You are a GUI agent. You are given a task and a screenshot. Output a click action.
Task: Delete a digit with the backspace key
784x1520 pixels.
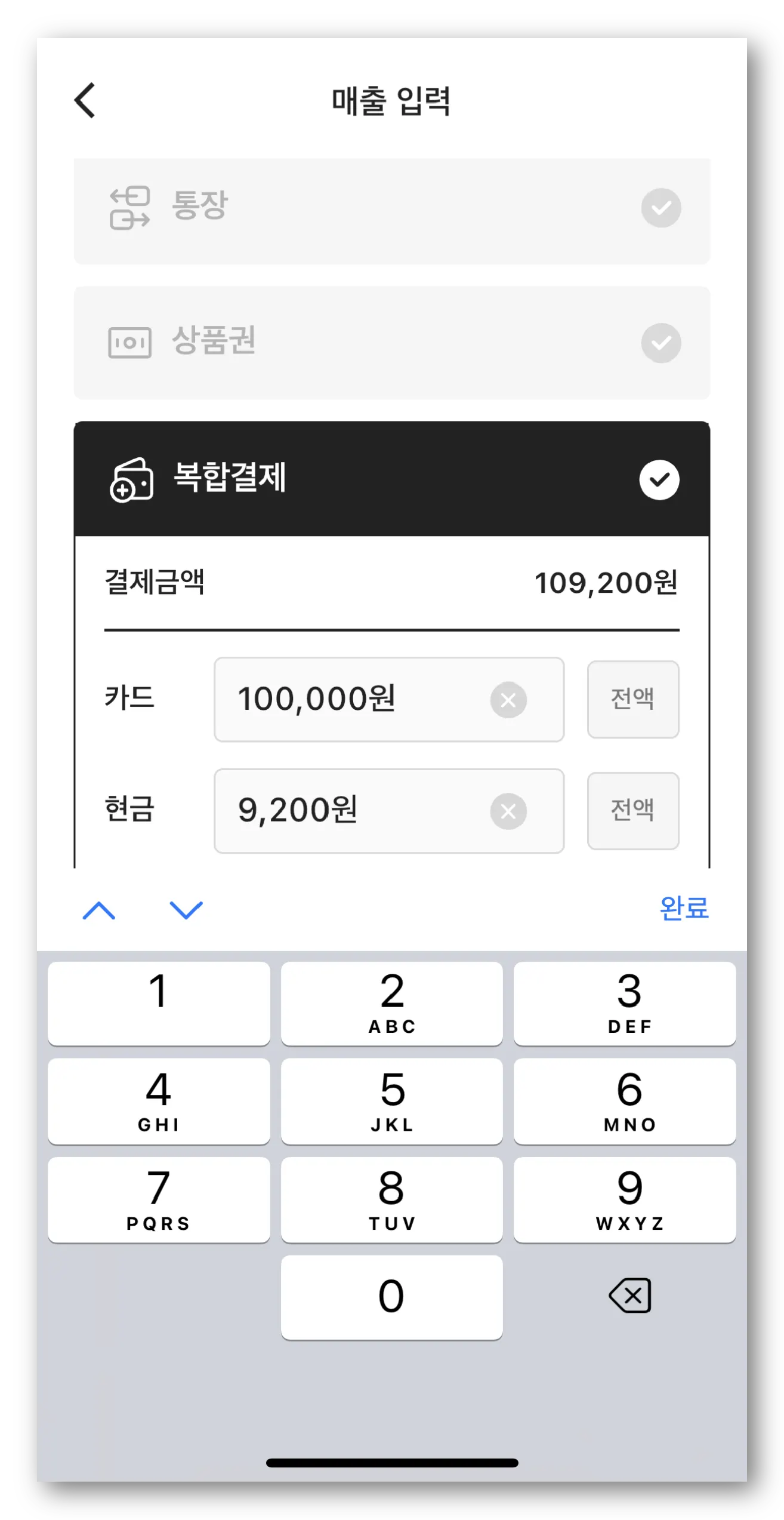[630, 1297]
